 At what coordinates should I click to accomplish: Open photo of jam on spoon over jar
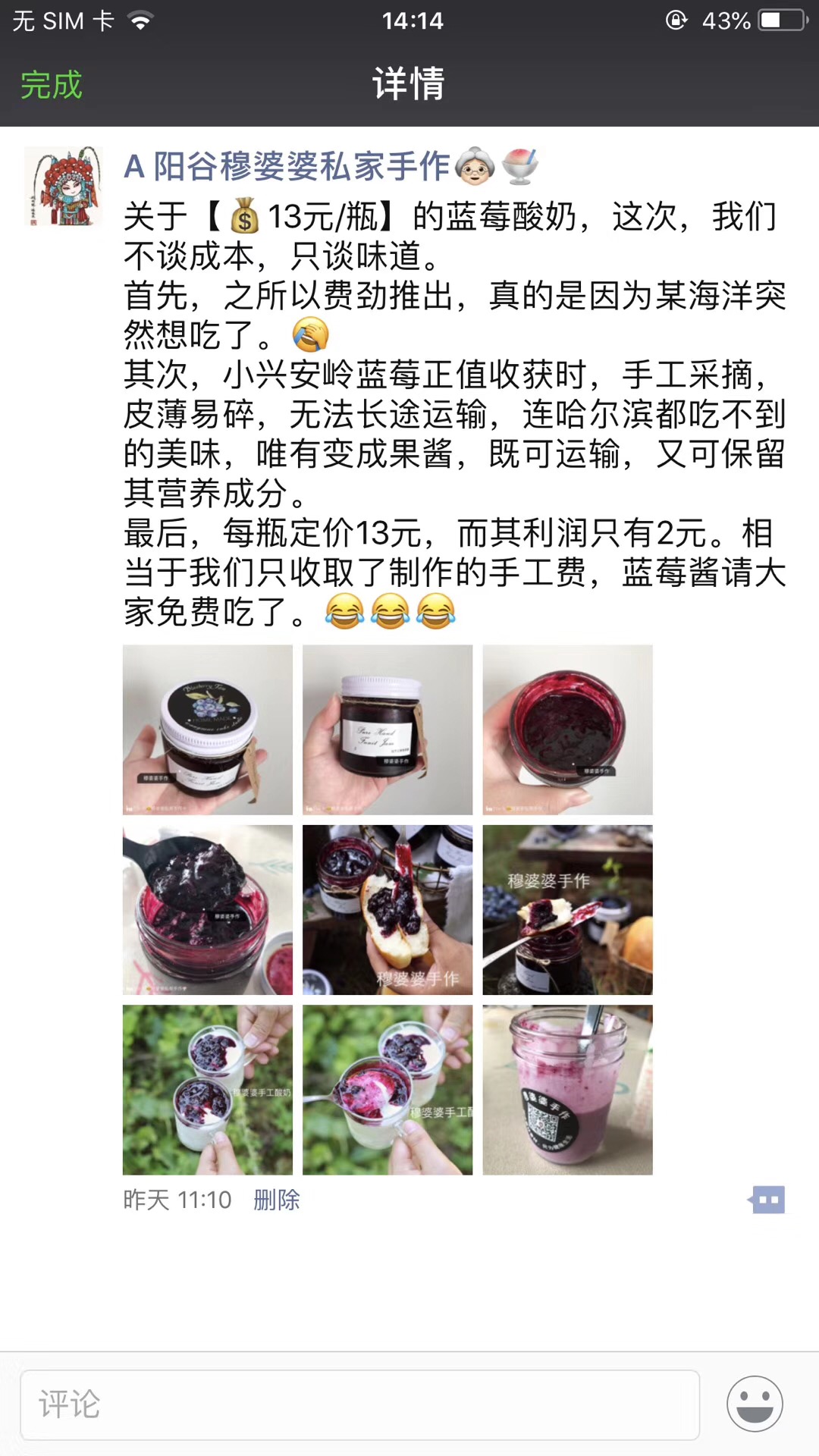tap(567, 909)
